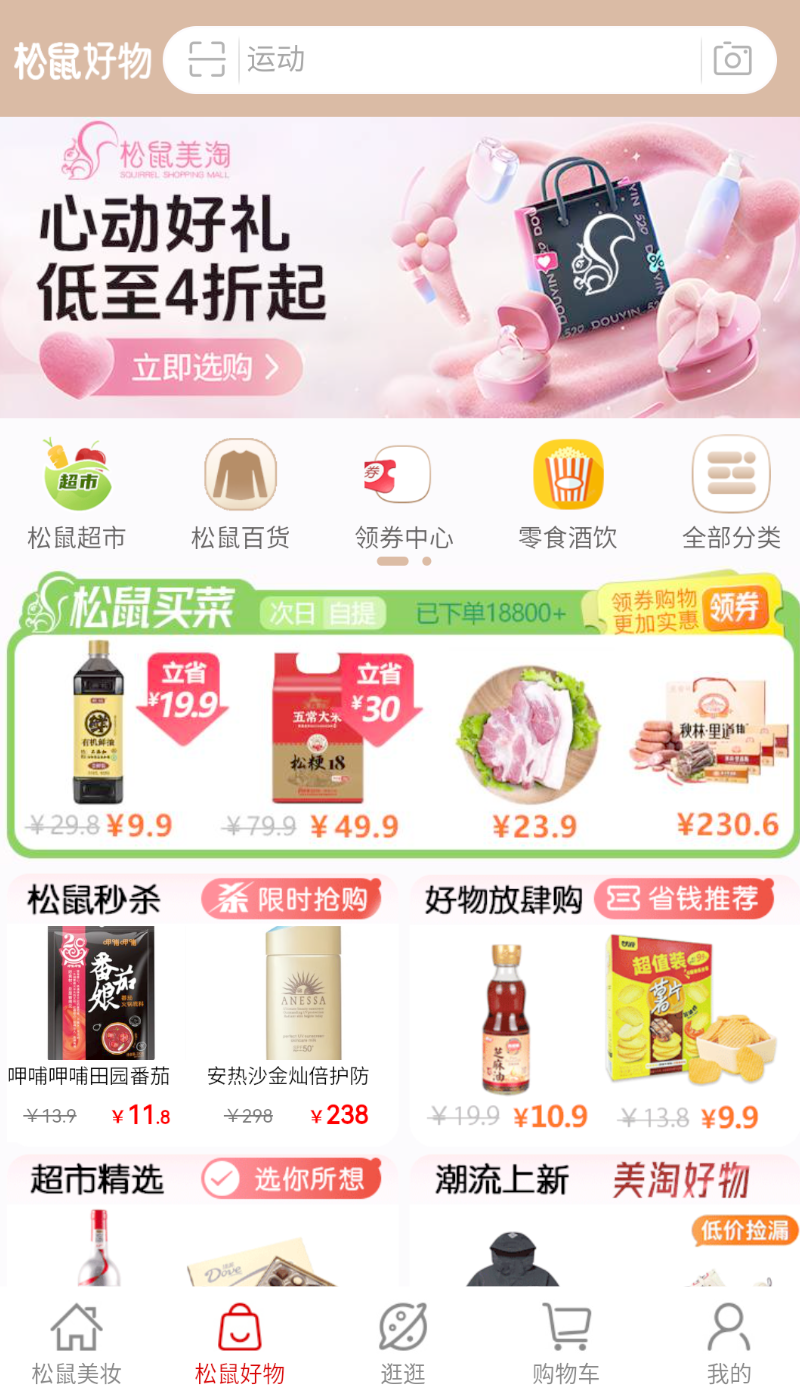The height and width of the screenshot is (1387, 800).
Task: Switch to 松鼠美妆 tab
Action: (x=77, y=1341)
